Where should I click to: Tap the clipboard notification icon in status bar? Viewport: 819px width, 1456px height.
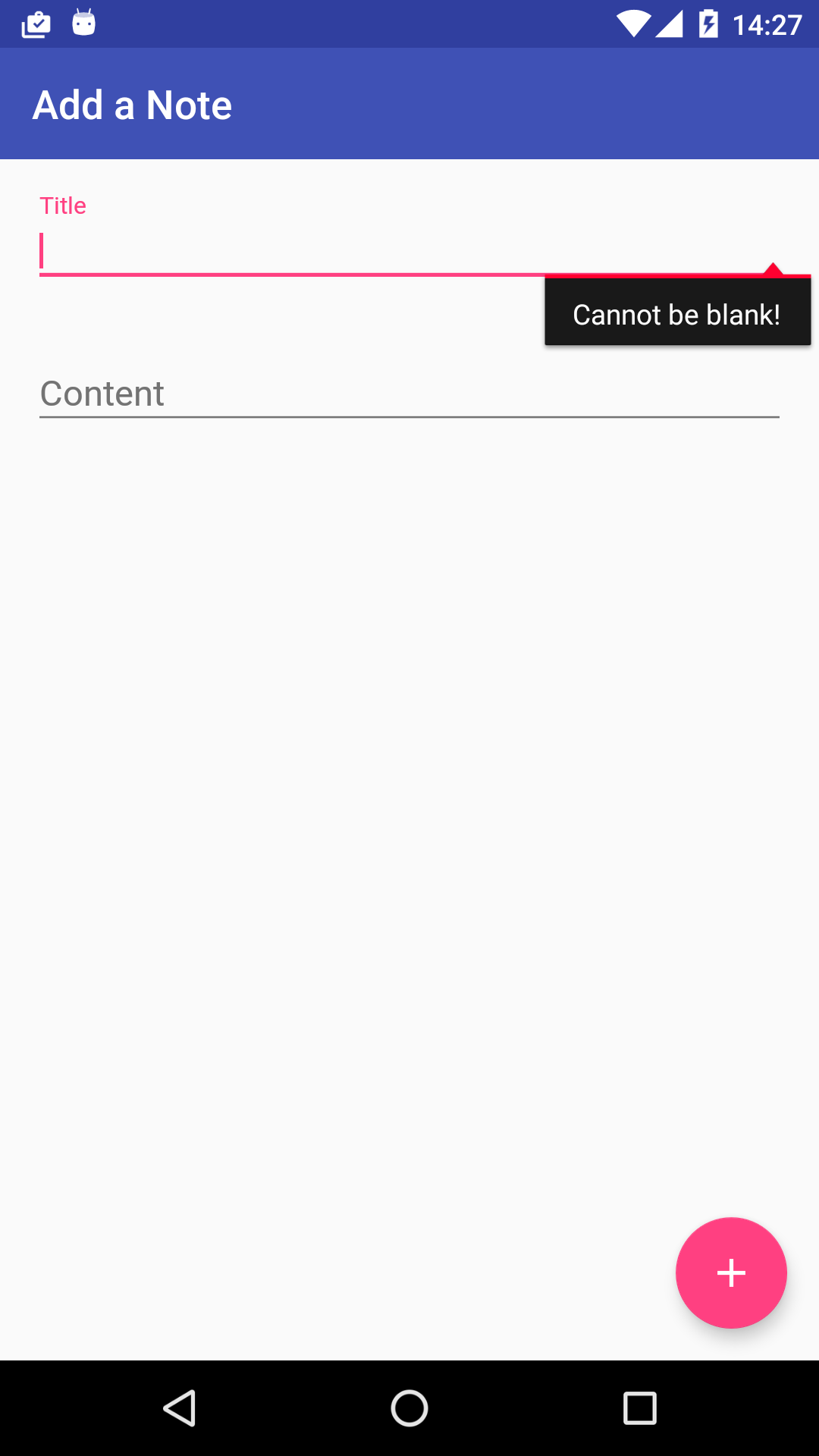[36, 23]
